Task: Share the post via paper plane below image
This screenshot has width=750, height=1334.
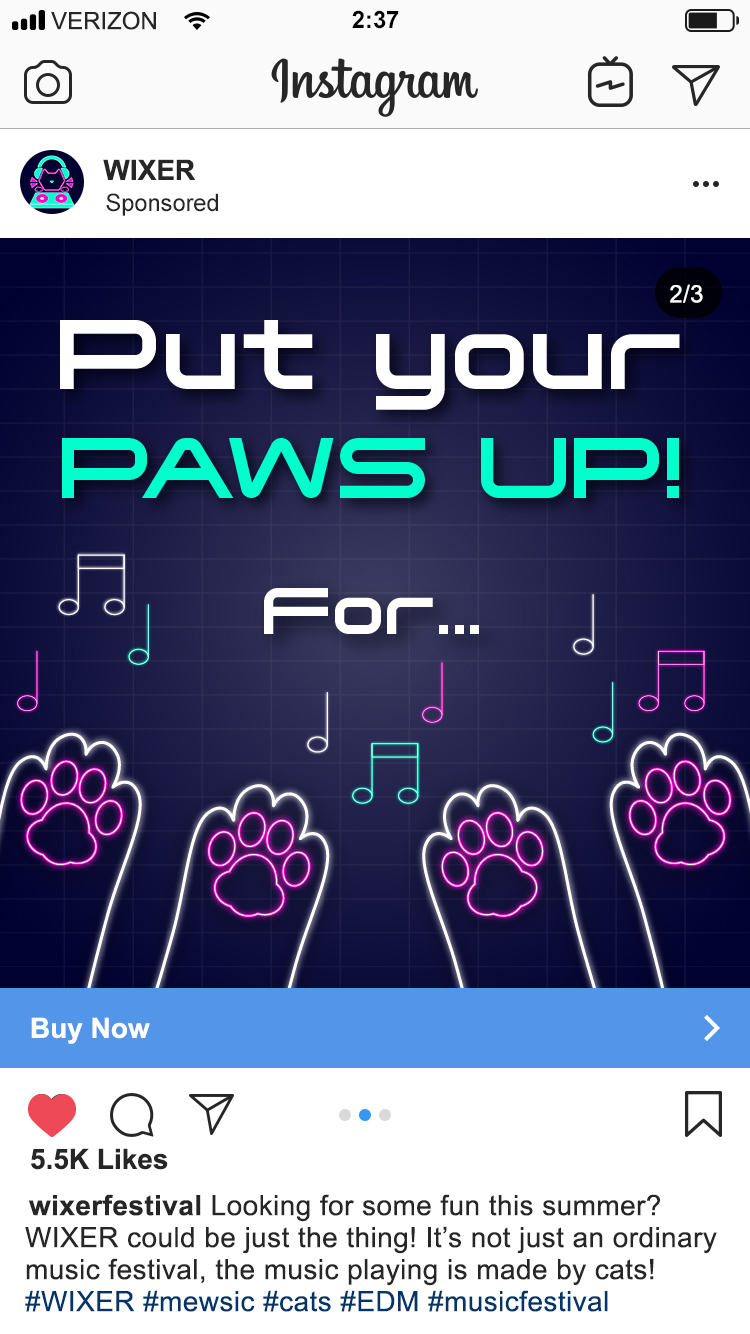Action: tap(211, 1113)
